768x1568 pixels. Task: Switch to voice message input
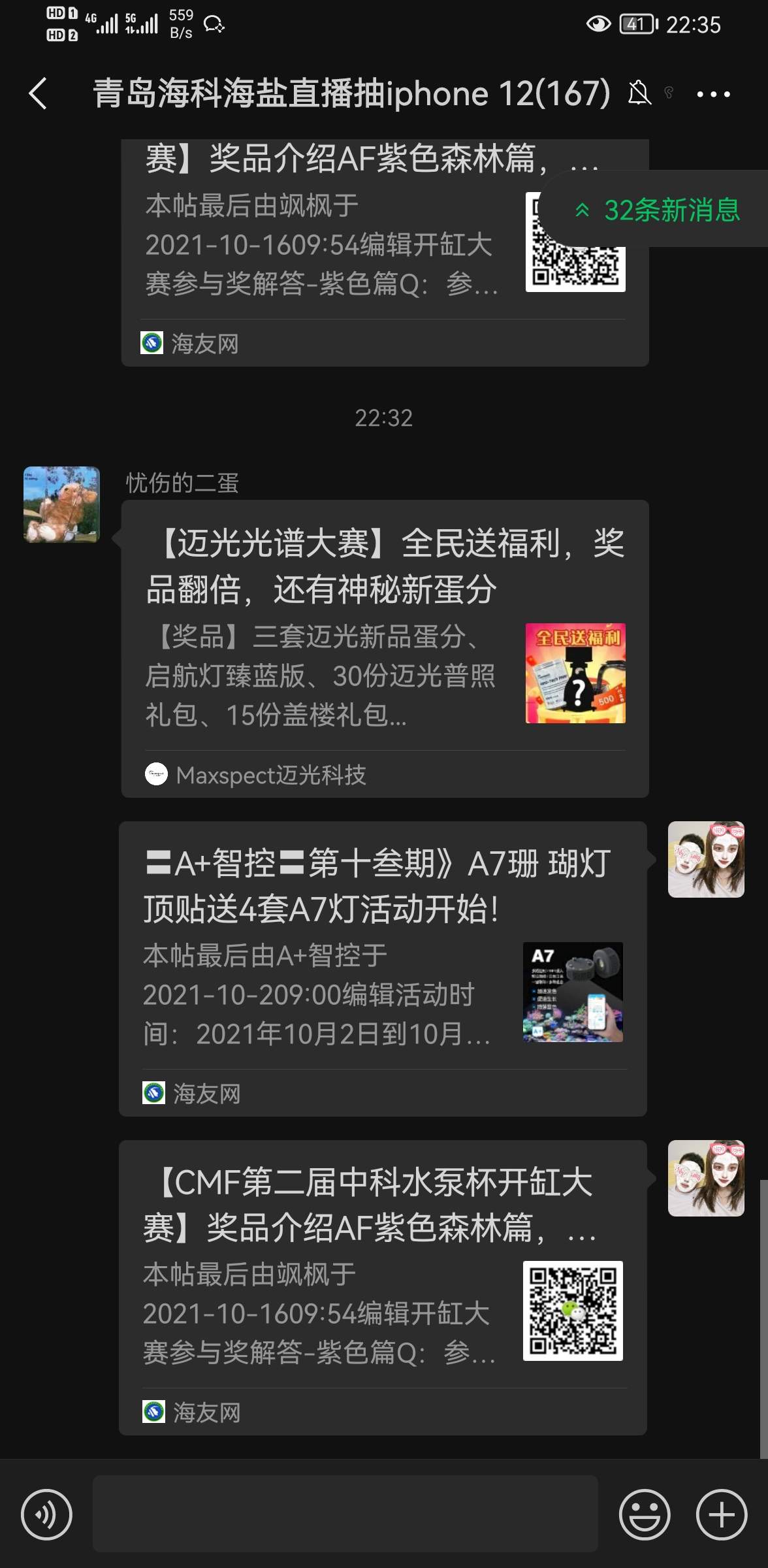tap(46, 1514)
